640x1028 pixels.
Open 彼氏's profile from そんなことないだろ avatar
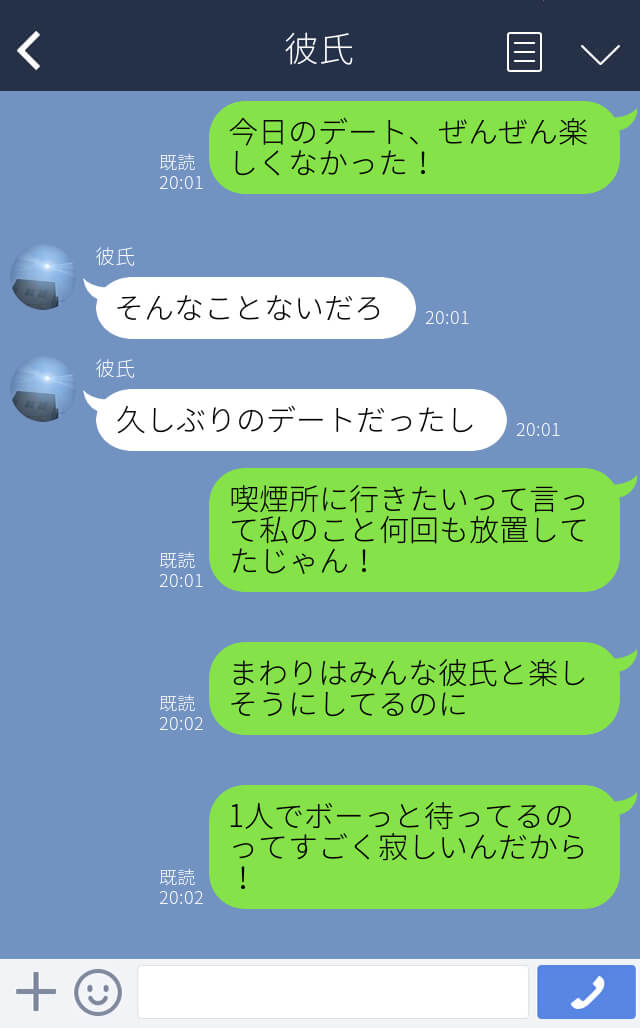[43, 277]
